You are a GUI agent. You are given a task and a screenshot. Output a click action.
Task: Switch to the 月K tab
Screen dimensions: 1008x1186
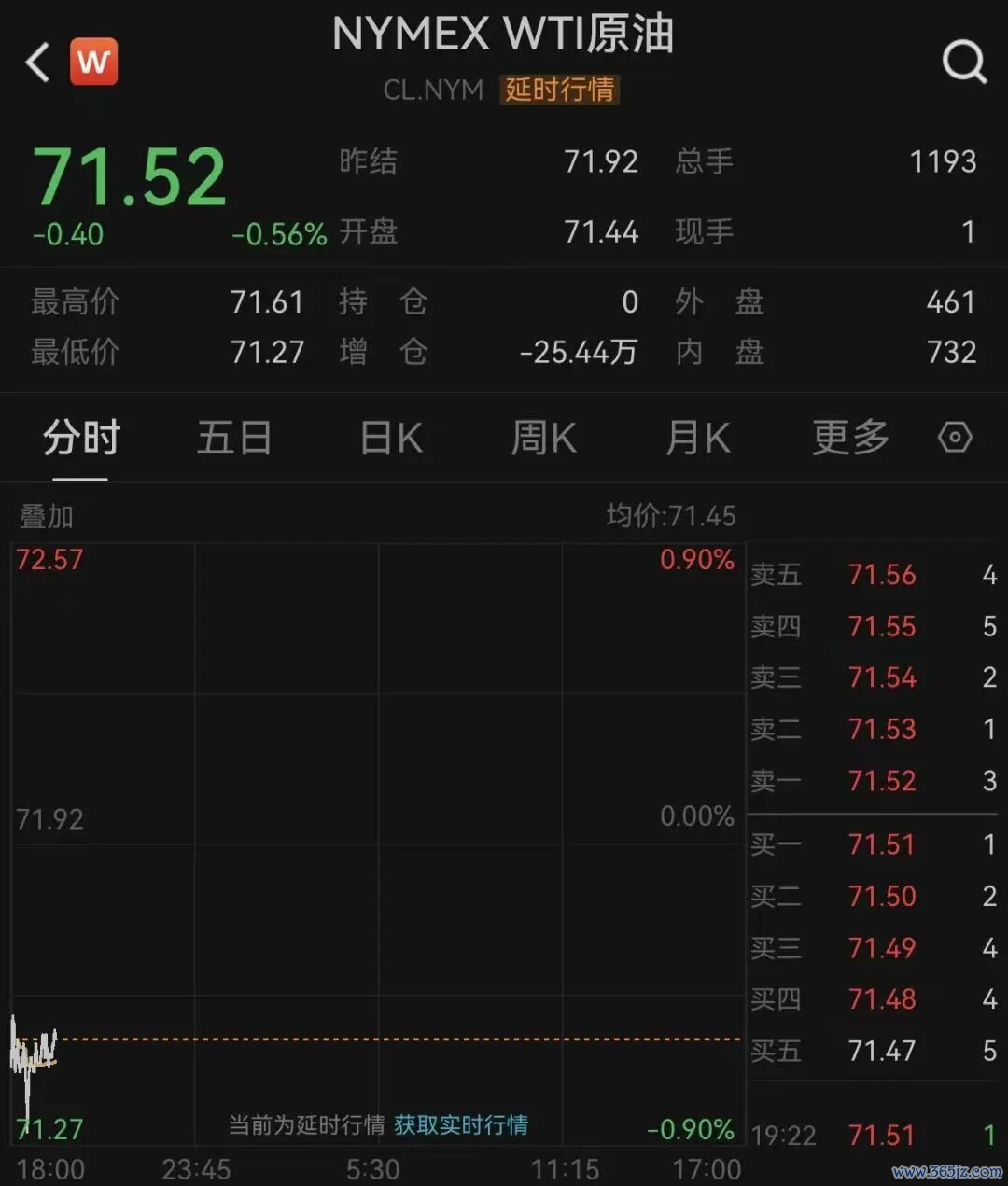click(697, 438)
